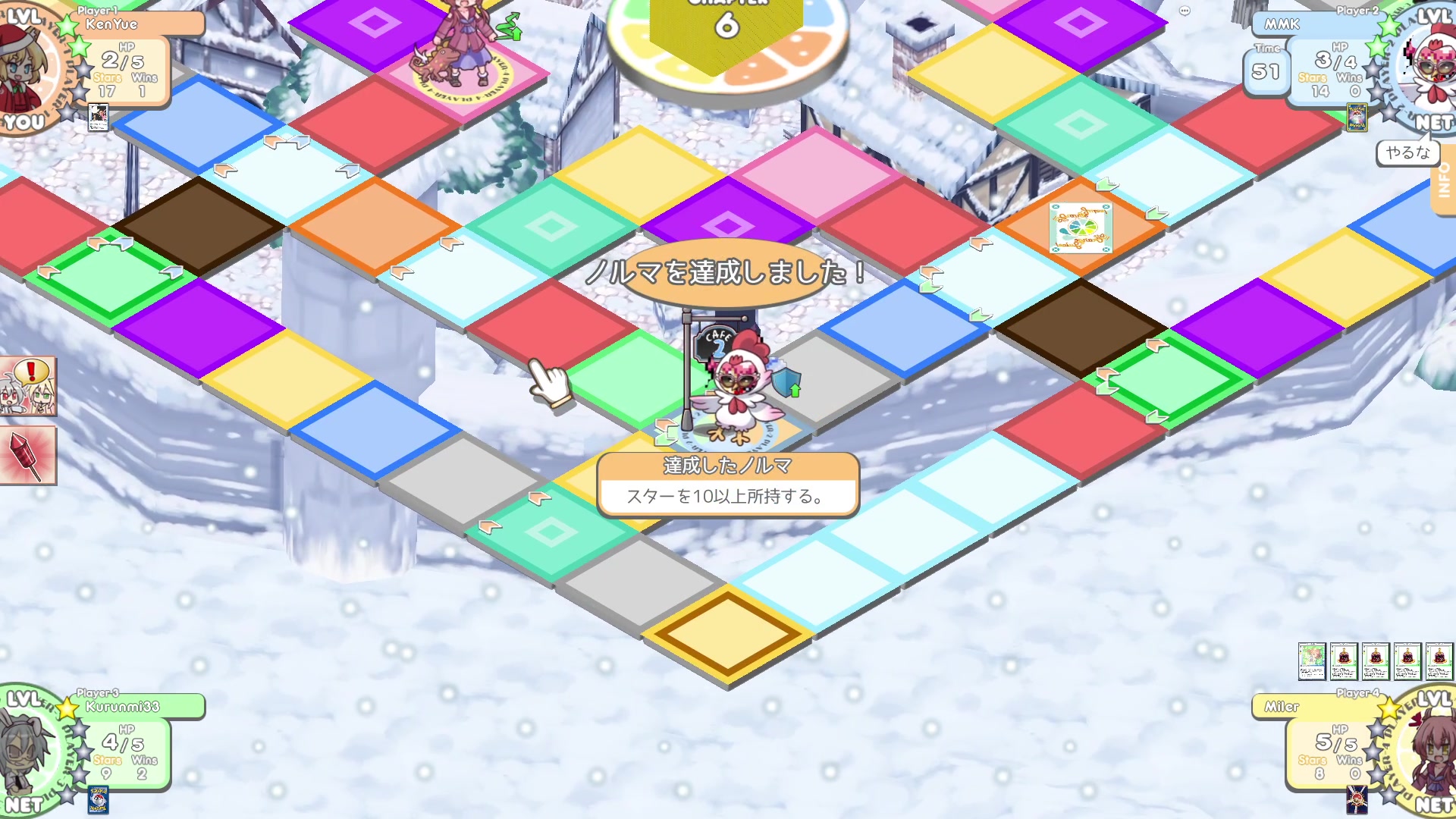Open the chat bubble icon at top
This screenshot has height=819, width=1456.
point(1185,11)
